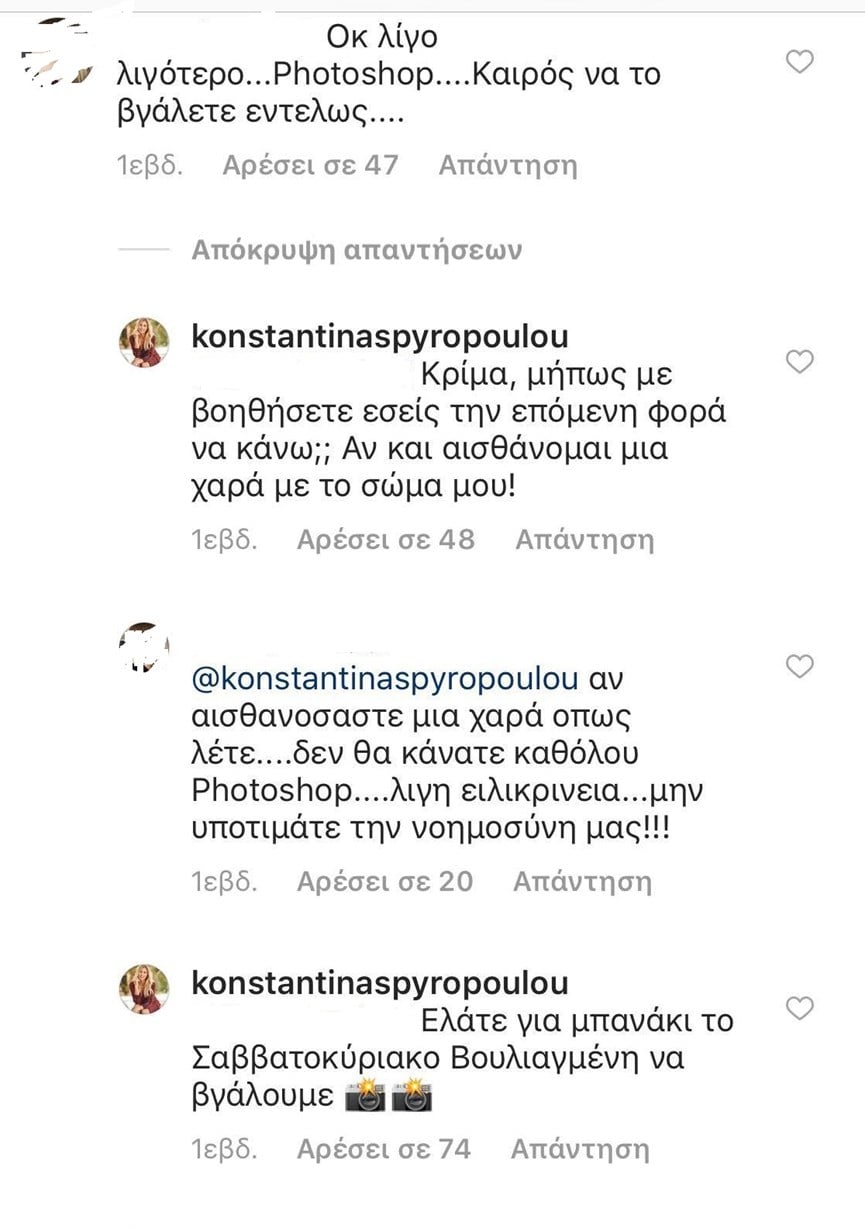Tap Απάντηση under the comment with 47 likes
This screenshot has height=1229, width=865.
click(x=507, y=165)
